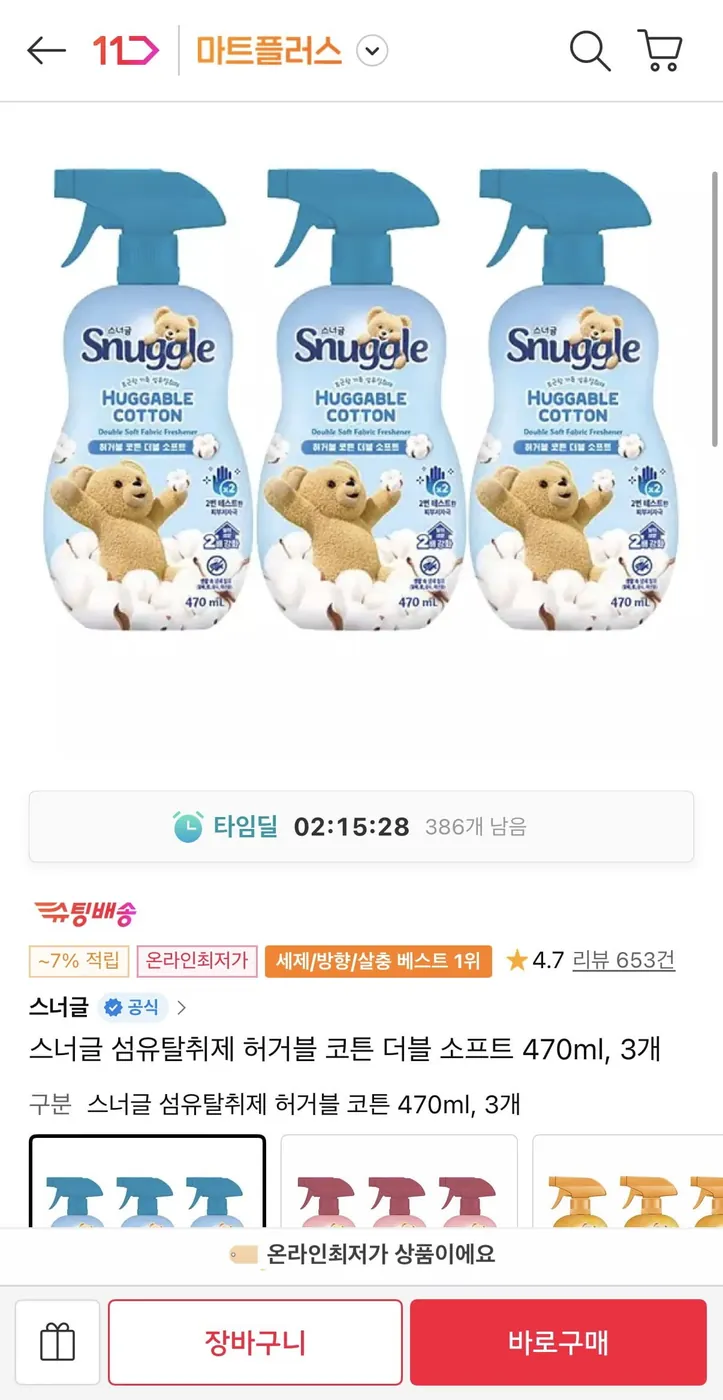
Task: Add item to cart with 장바구니
Action: click(253, 1342)
